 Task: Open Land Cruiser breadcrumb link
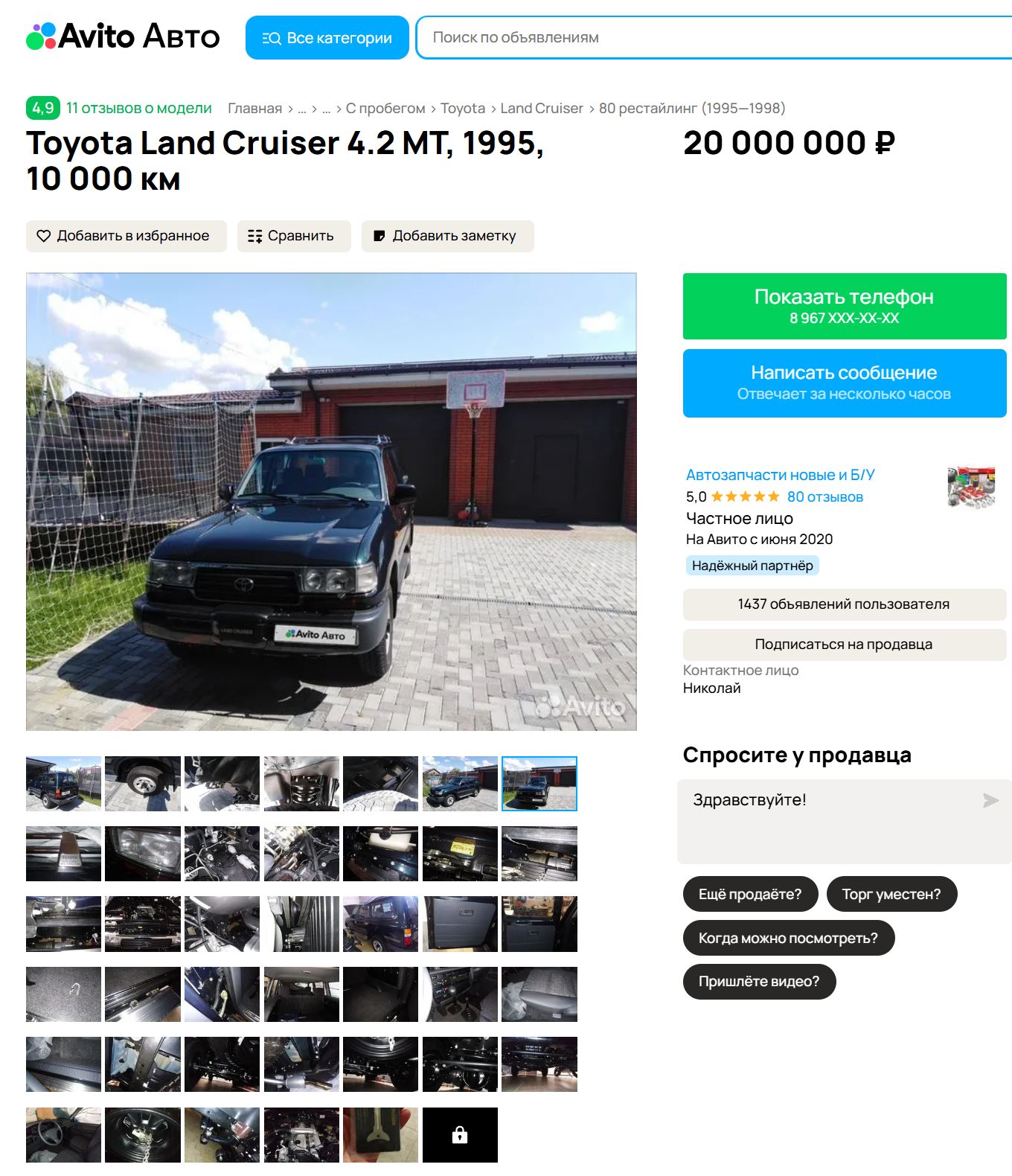[x=541, y=108]
